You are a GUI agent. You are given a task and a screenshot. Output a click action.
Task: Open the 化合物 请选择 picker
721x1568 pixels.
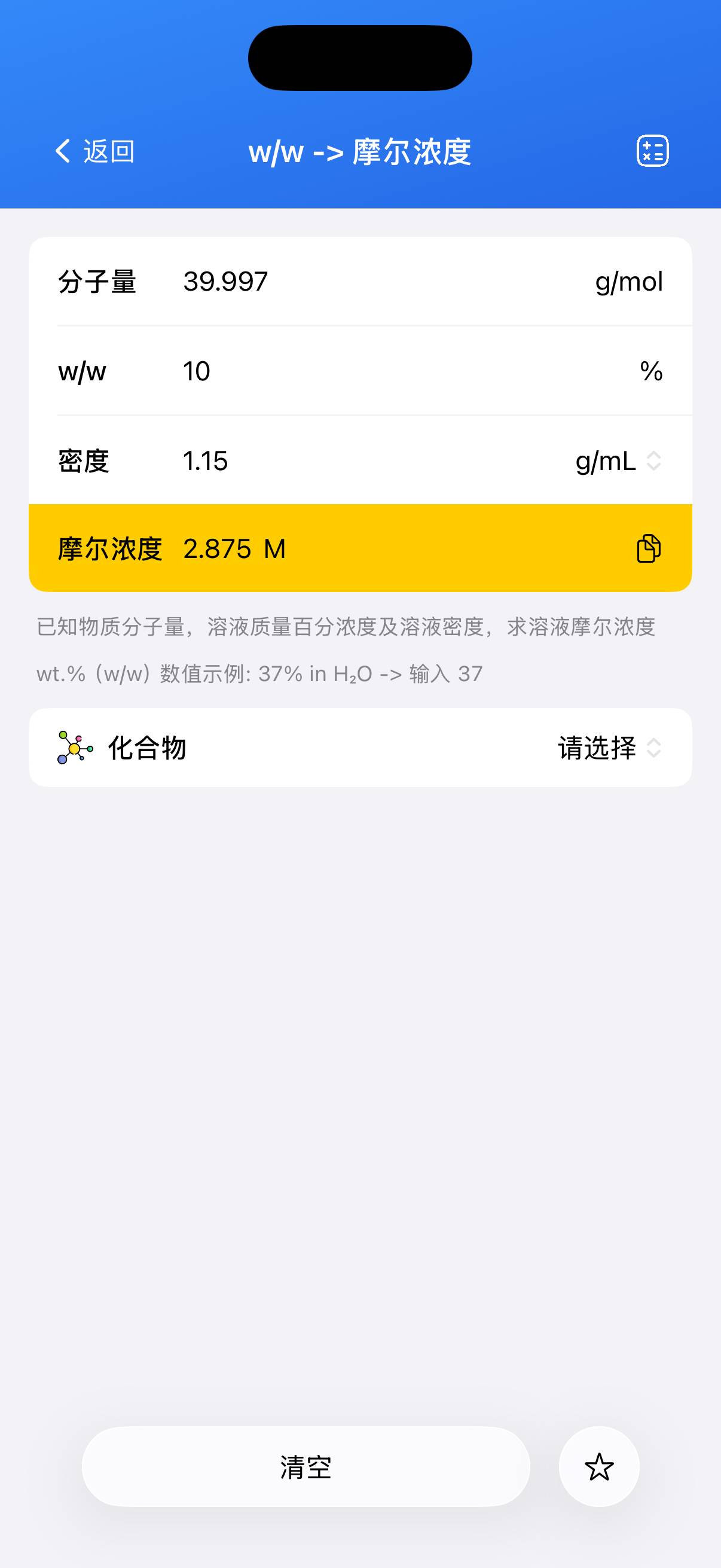point(609,748)
